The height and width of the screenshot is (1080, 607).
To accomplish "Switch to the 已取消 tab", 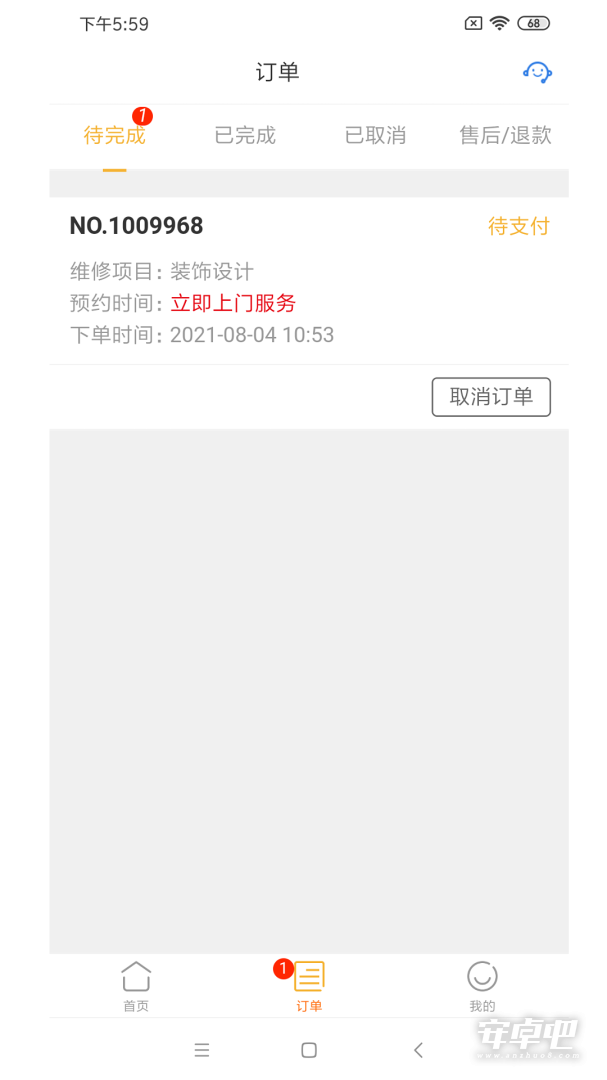I will (x=375, y=135).
